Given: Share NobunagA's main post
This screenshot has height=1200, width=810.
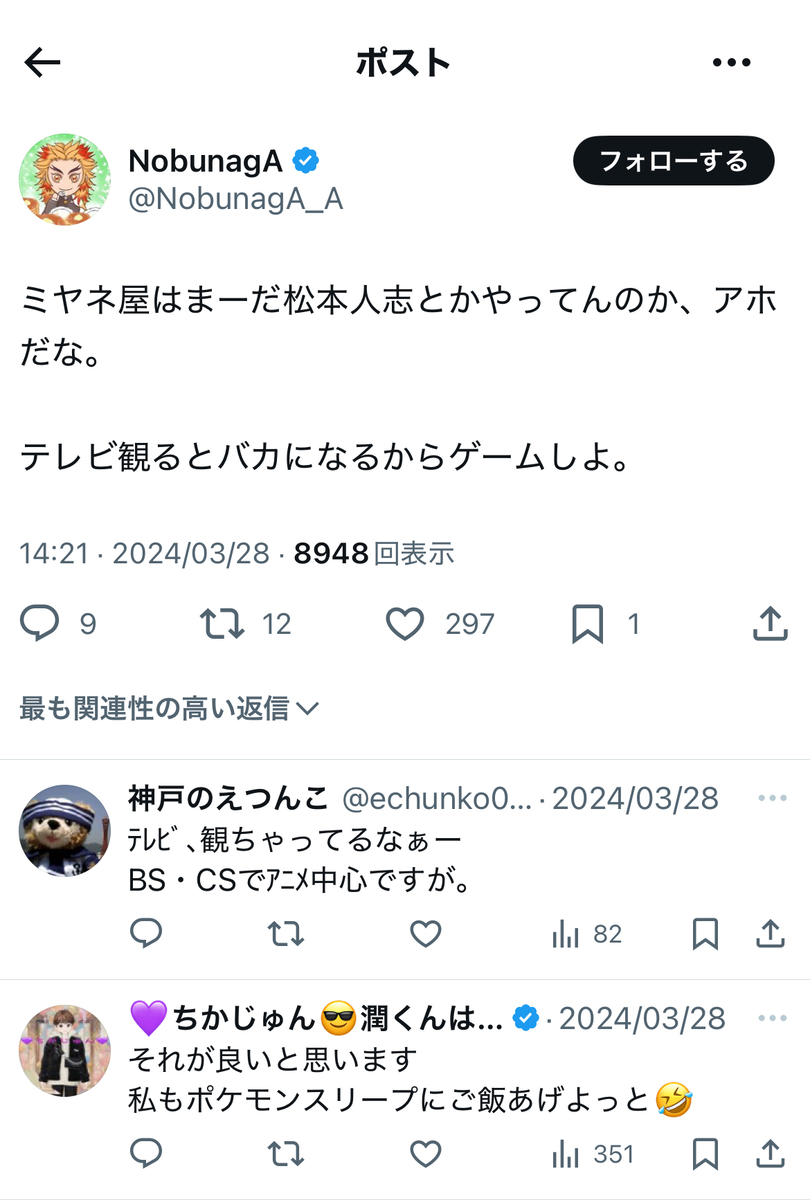Looking at the screenshot, I should [769, 624].
